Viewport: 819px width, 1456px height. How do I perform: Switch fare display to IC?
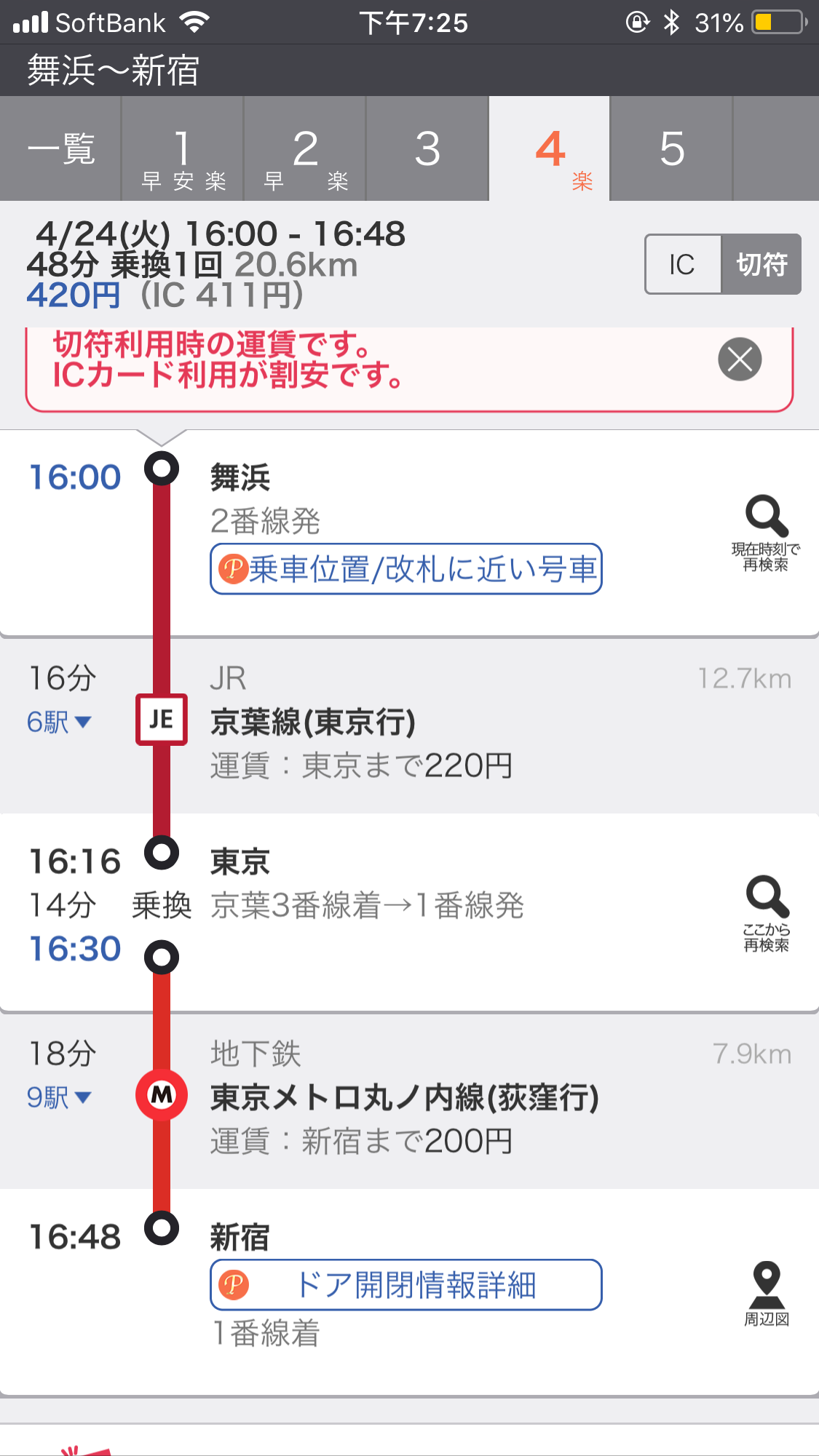[682, 264]
